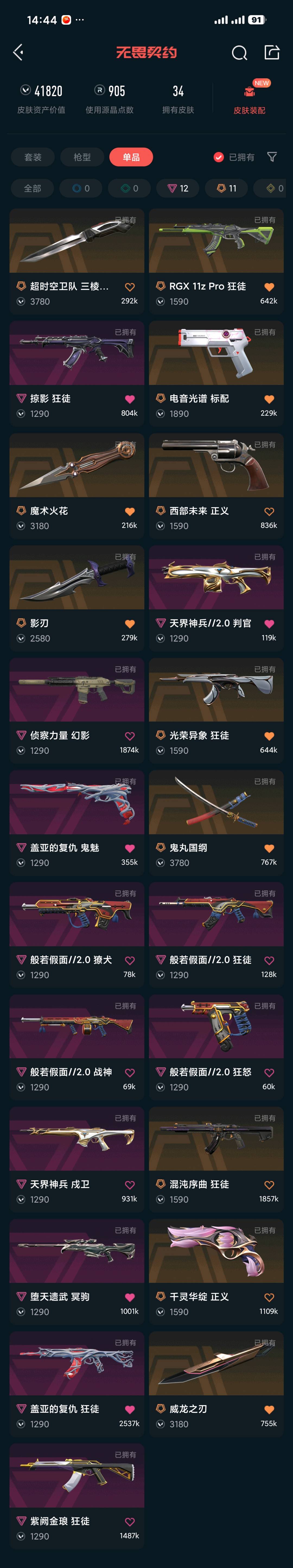Open the search icon in the header

(x=239, y=53)
